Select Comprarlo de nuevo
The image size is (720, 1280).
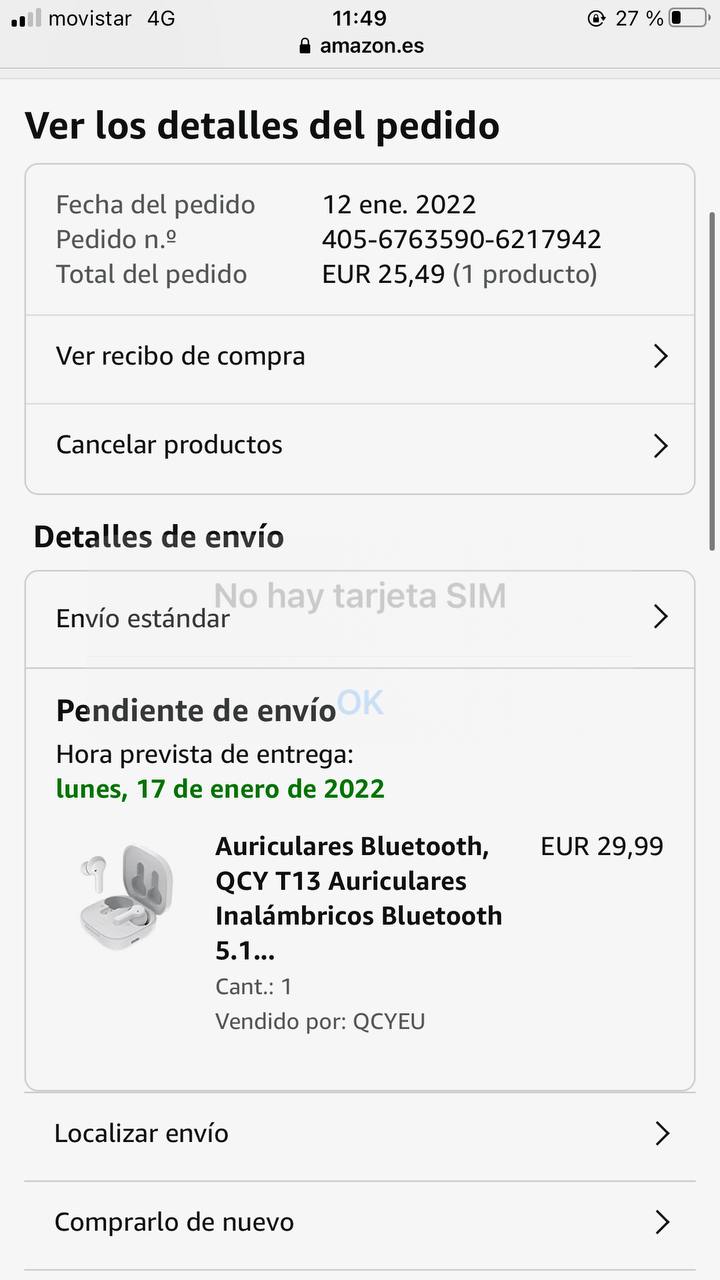click(359, 1222)
